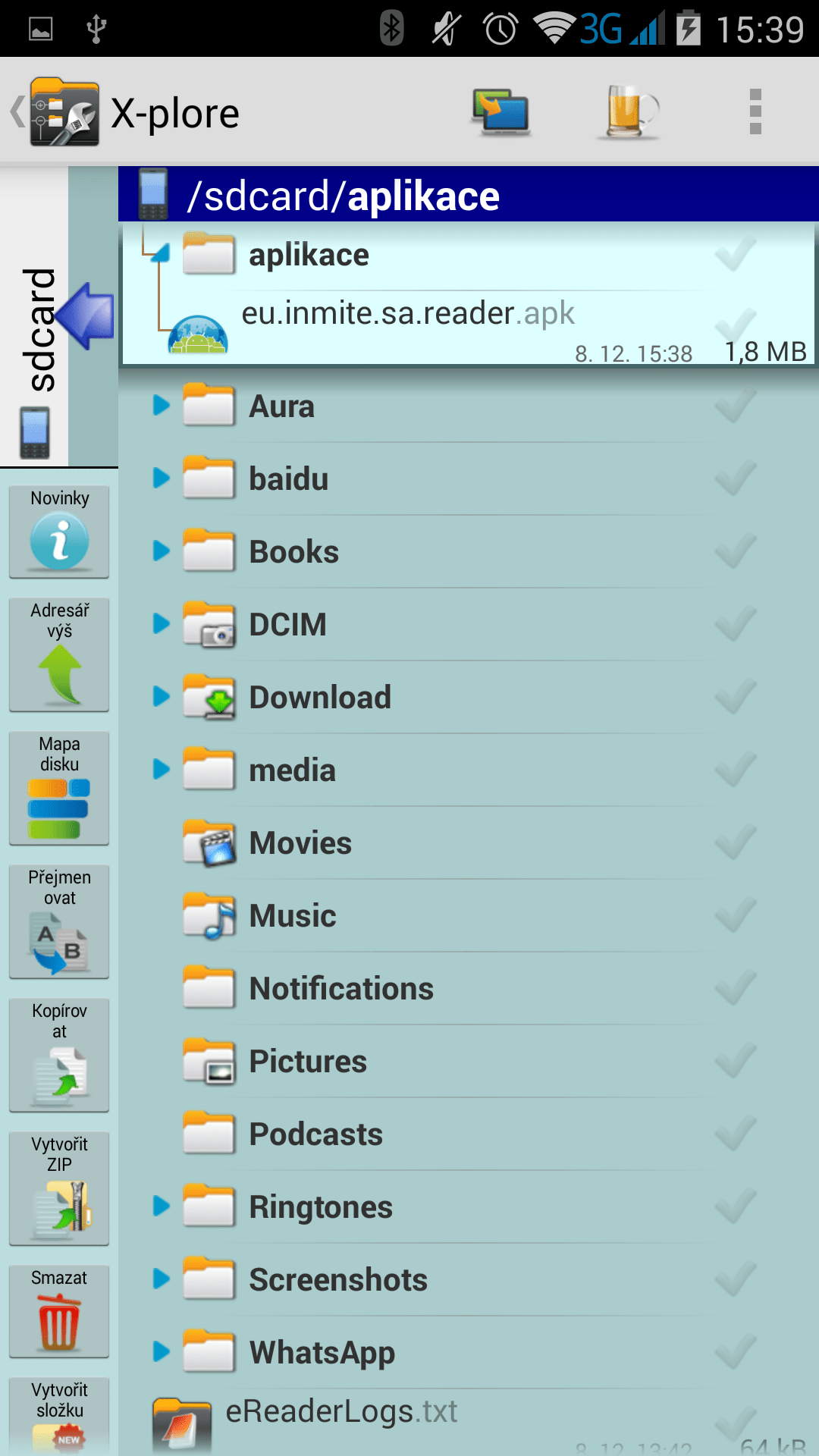Image resolution: width=819 pixels, height=1456 pixels.
Task: Open the Download folder
Action: click(x=320, y=698)
